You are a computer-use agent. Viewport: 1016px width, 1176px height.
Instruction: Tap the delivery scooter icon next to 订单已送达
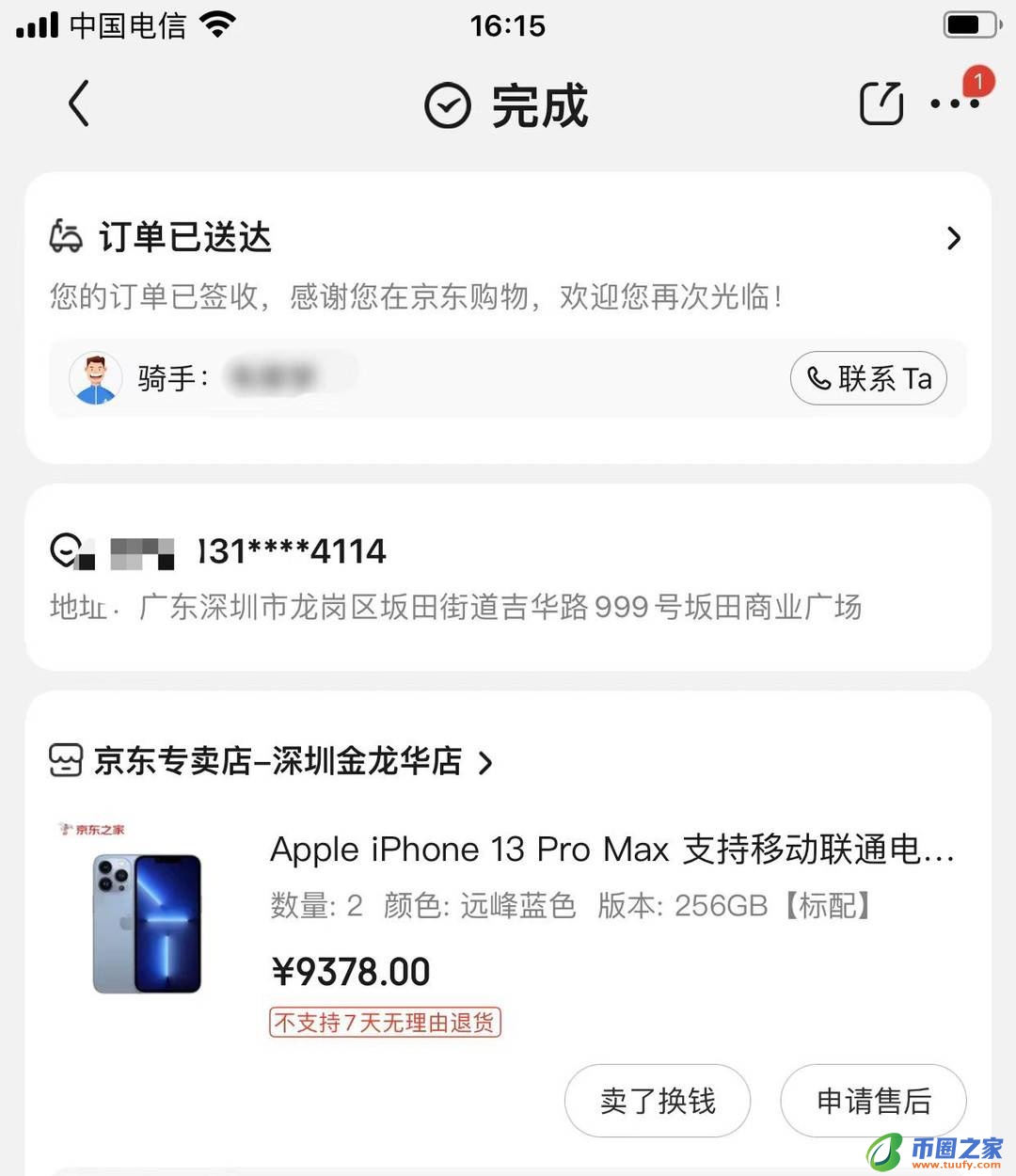click(65, 236)
